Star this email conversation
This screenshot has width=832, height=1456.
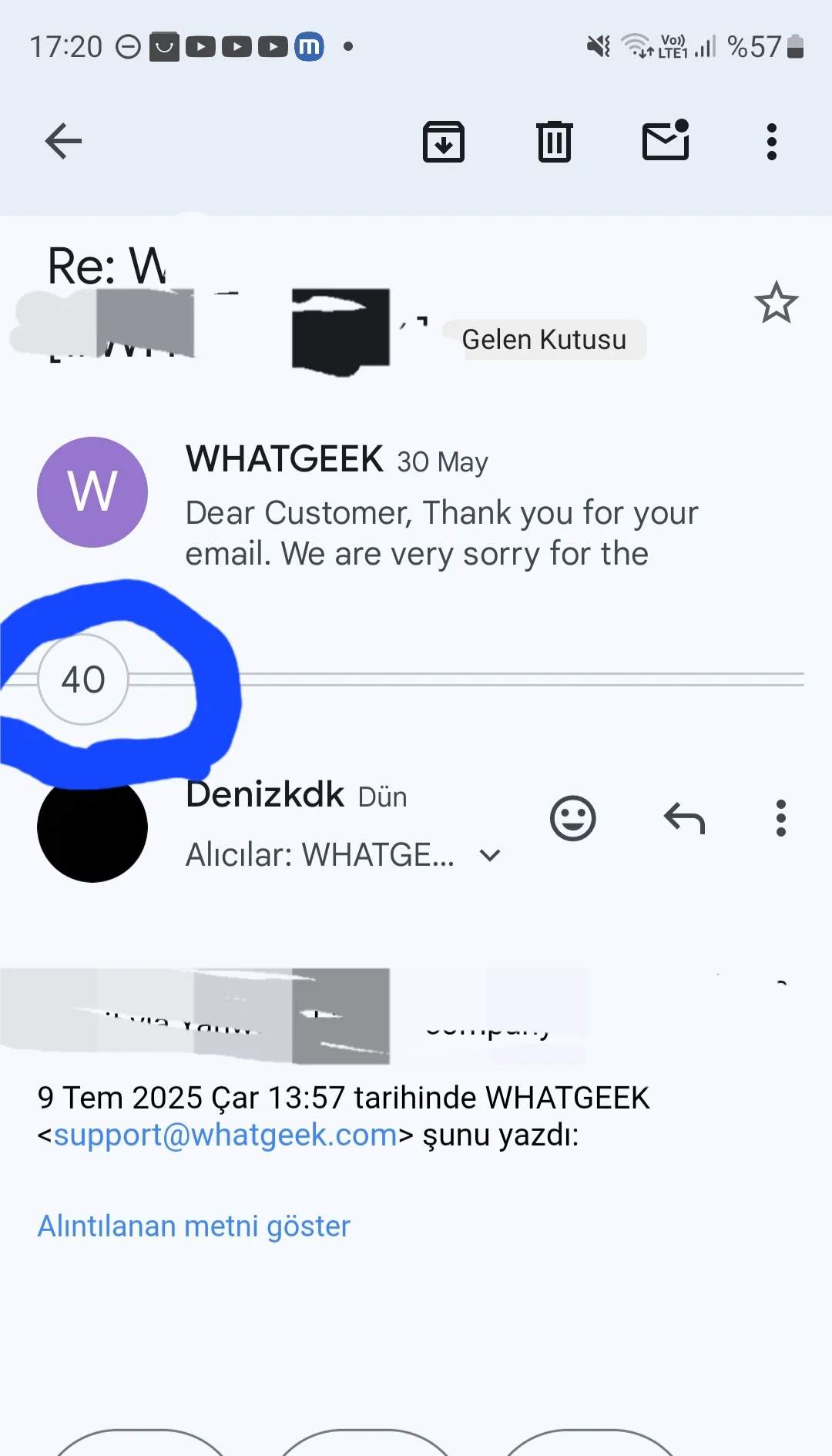[x=776, y=303]
